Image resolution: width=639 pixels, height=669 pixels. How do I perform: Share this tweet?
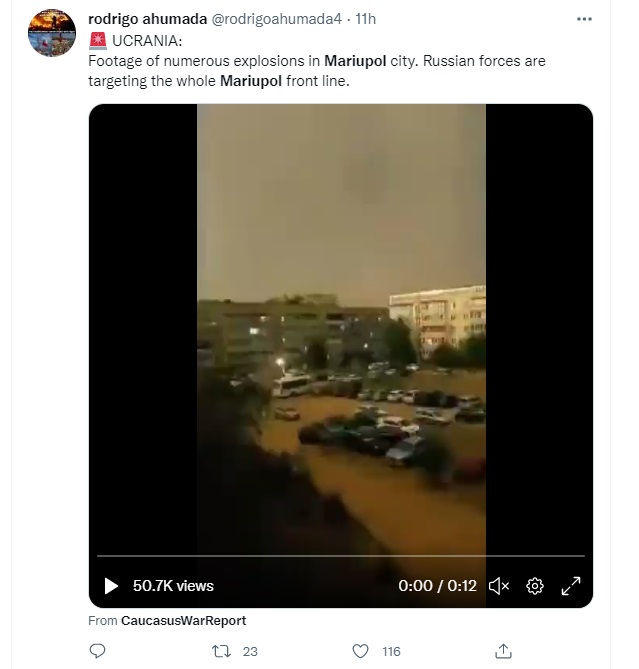[504, 651]
